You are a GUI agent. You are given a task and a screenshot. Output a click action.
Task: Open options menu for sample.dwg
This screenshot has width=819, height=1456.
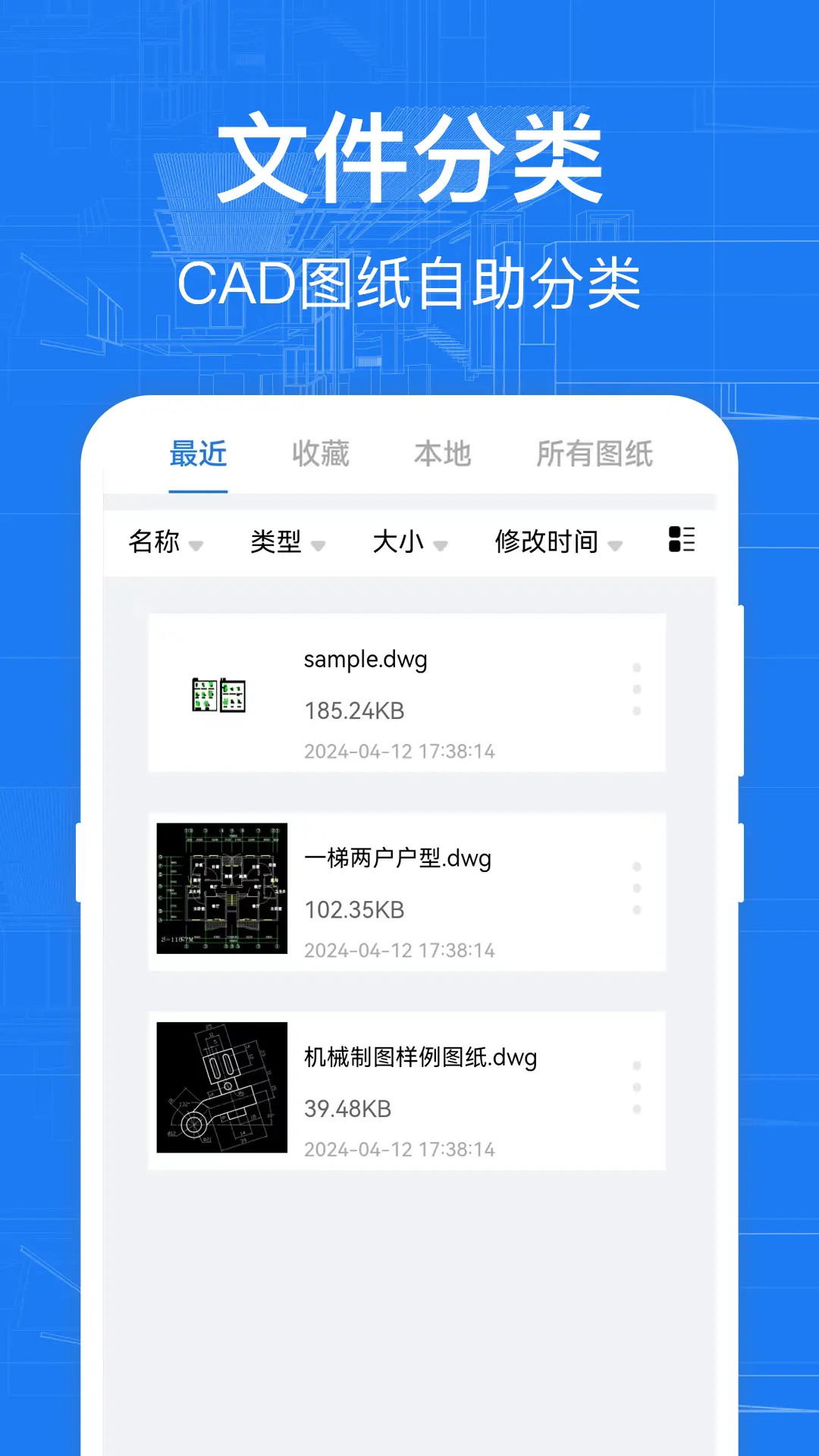[x=635, y=689]
